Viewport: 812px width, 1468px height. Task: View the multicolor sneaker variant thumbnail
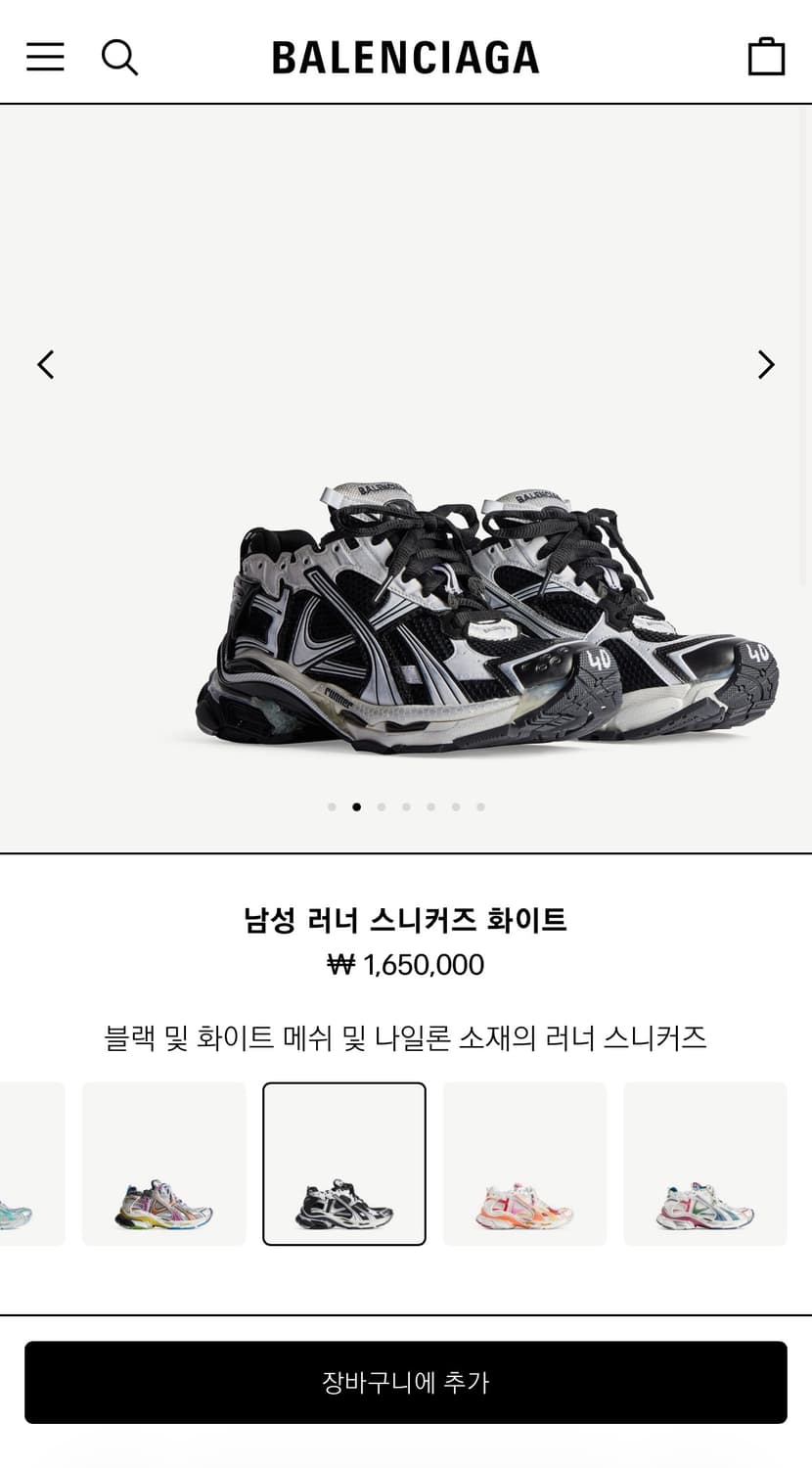[x=163, y=1164]
